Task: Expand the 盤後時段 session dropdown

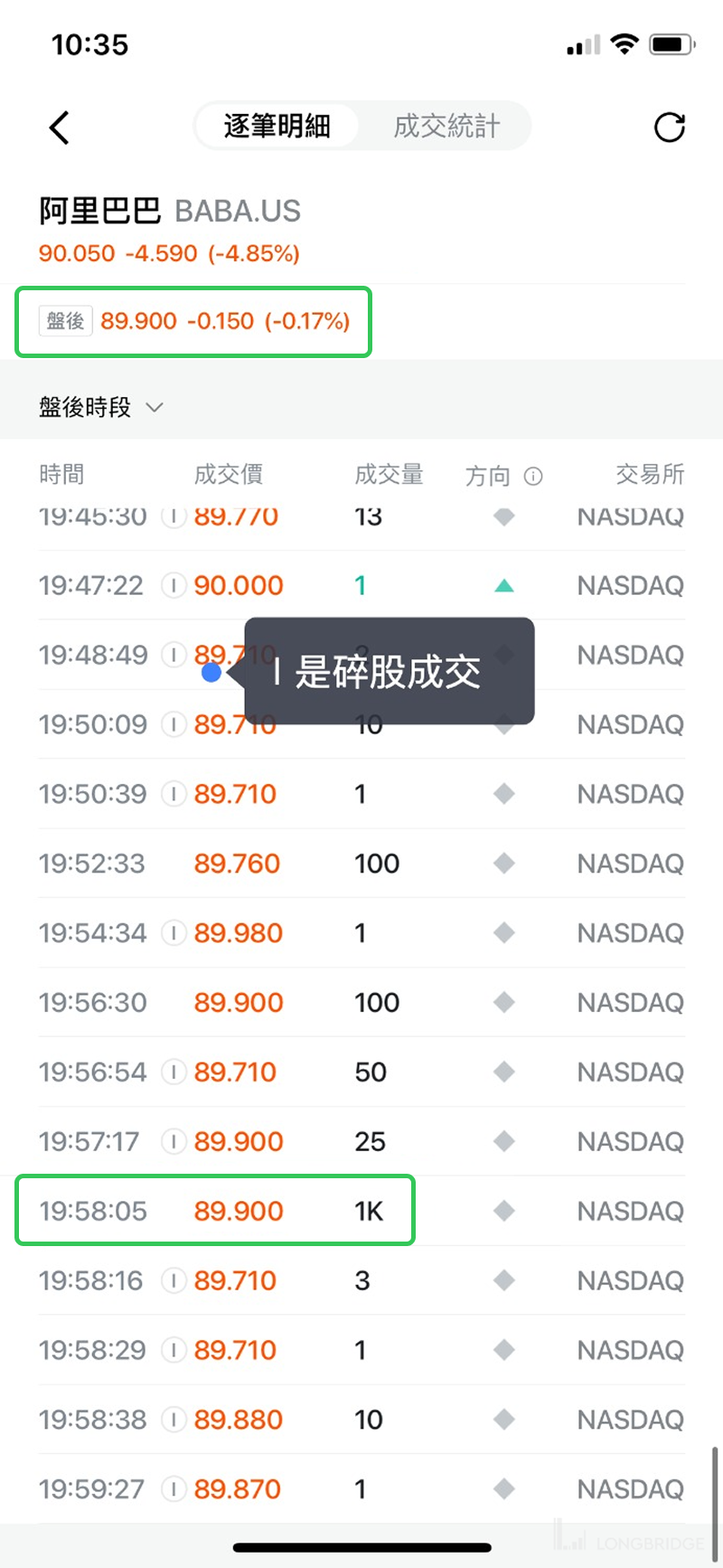Action: (x=100, y=408)
